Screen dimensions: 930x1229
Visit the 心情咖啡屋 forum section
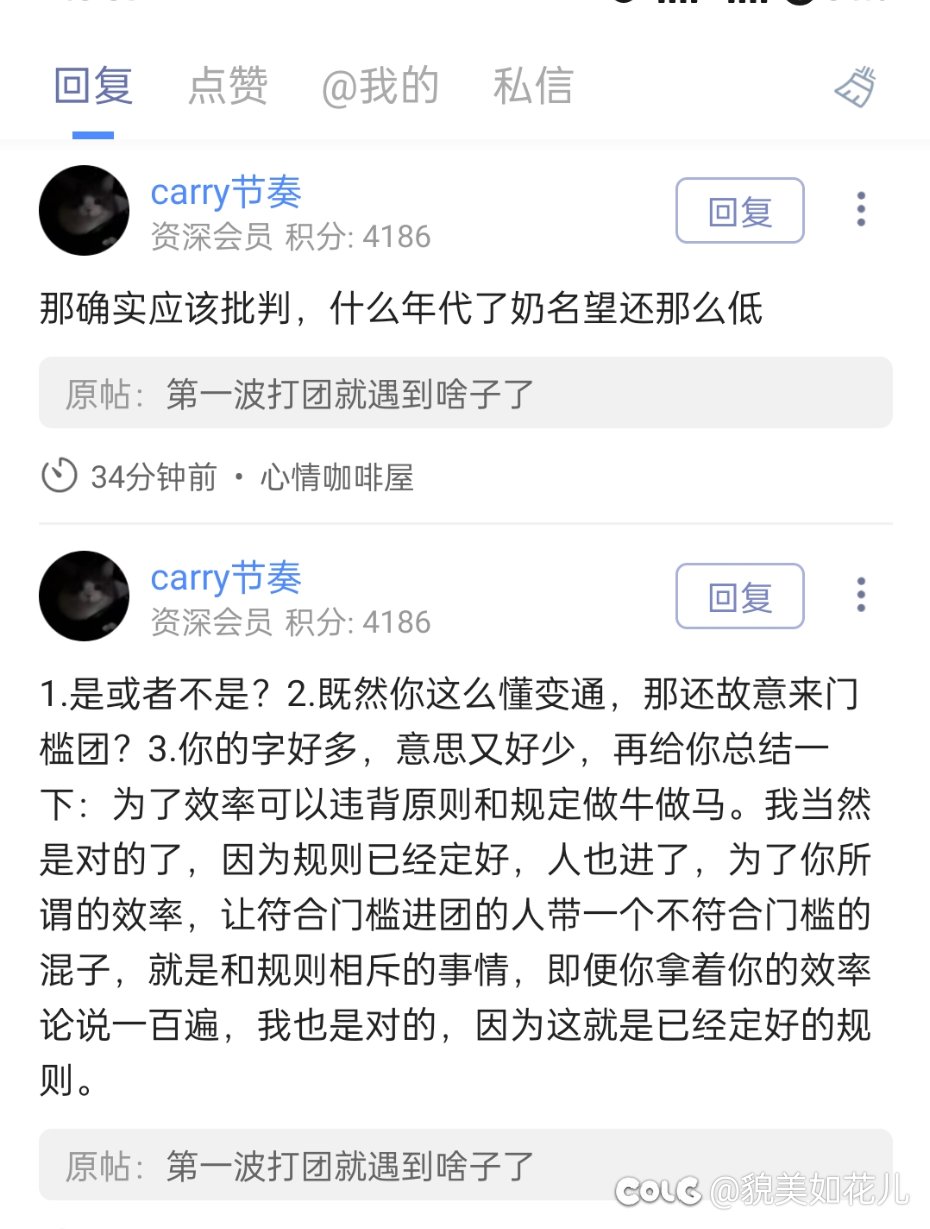coord(337,478)
